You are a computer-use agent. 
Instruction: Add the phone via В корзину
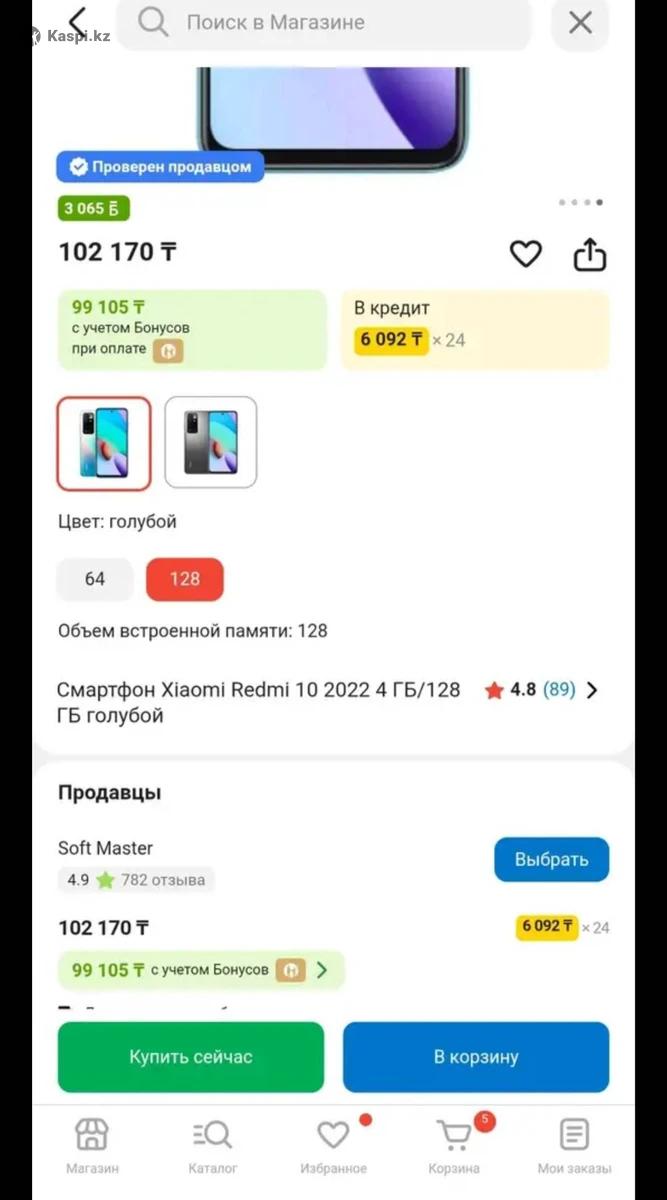[476, 1057]
